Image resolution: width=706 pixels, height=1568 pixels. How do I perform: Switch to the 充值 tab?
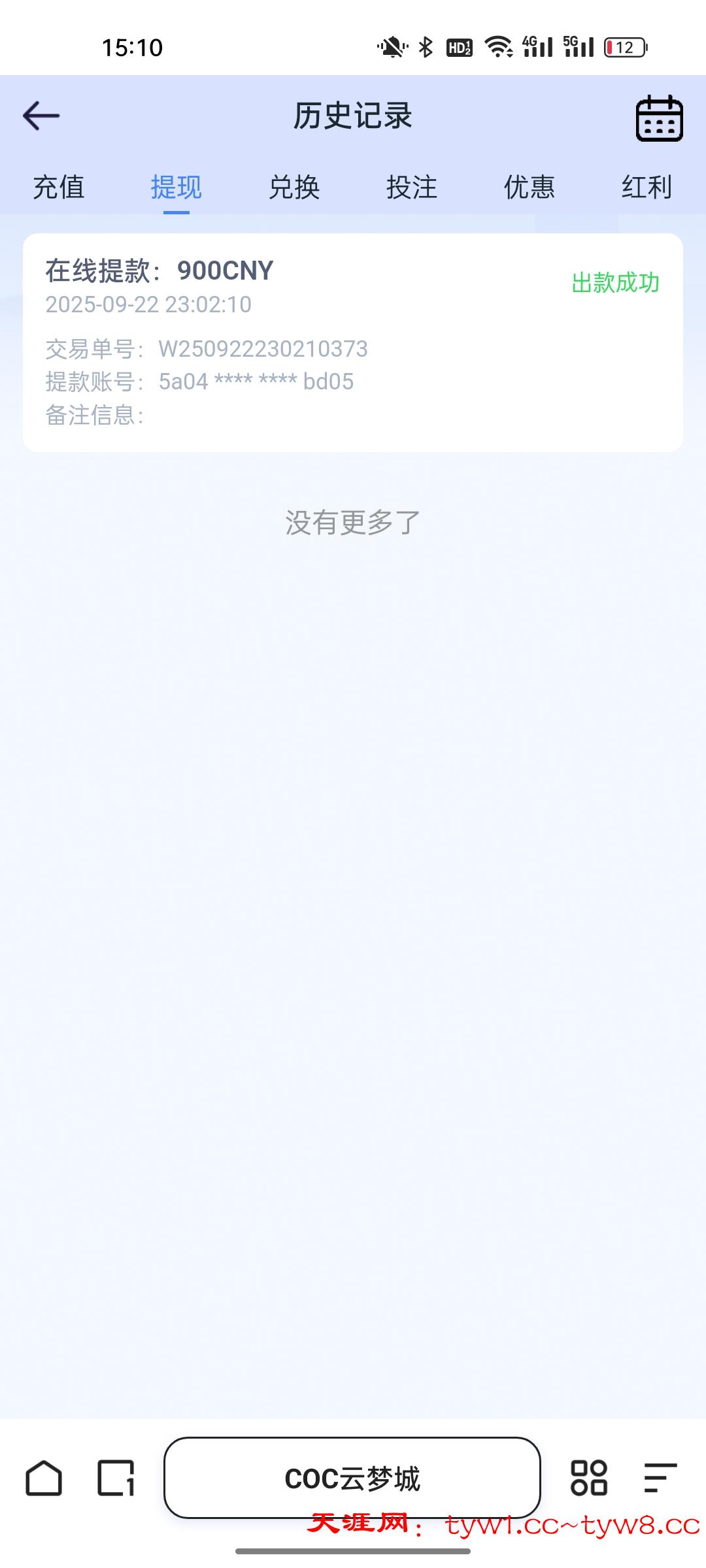(x=59, y=188)
